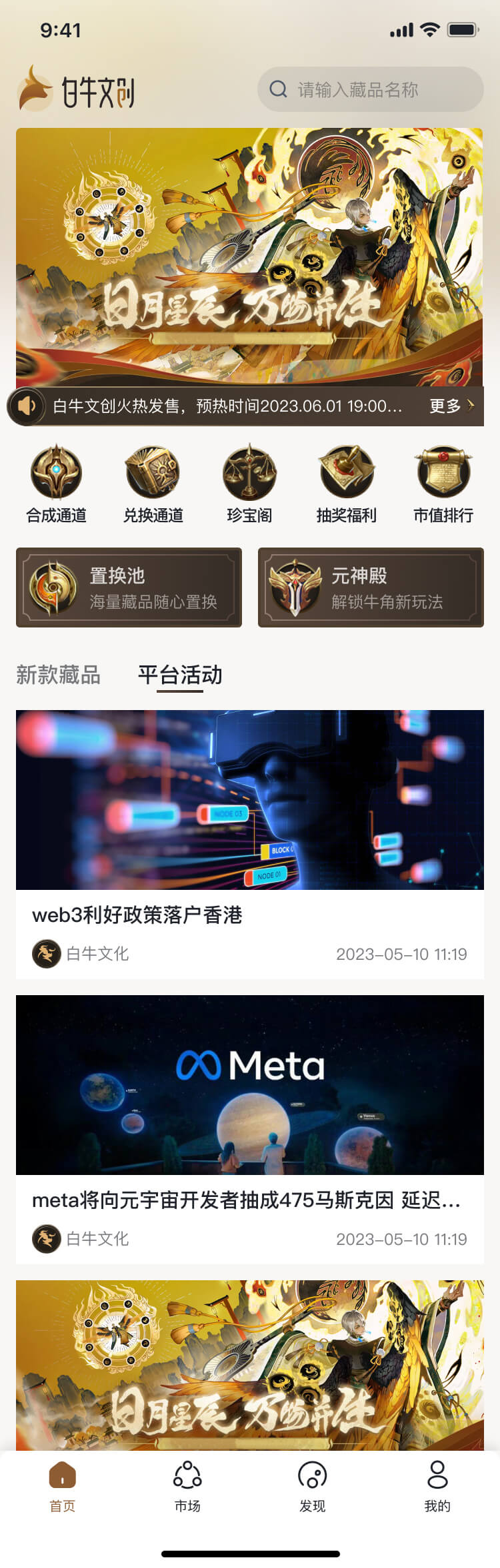Open 兑换通道 shortcut
The height and width of the screenshot is (1568, 500).
(x=153, y=484)
